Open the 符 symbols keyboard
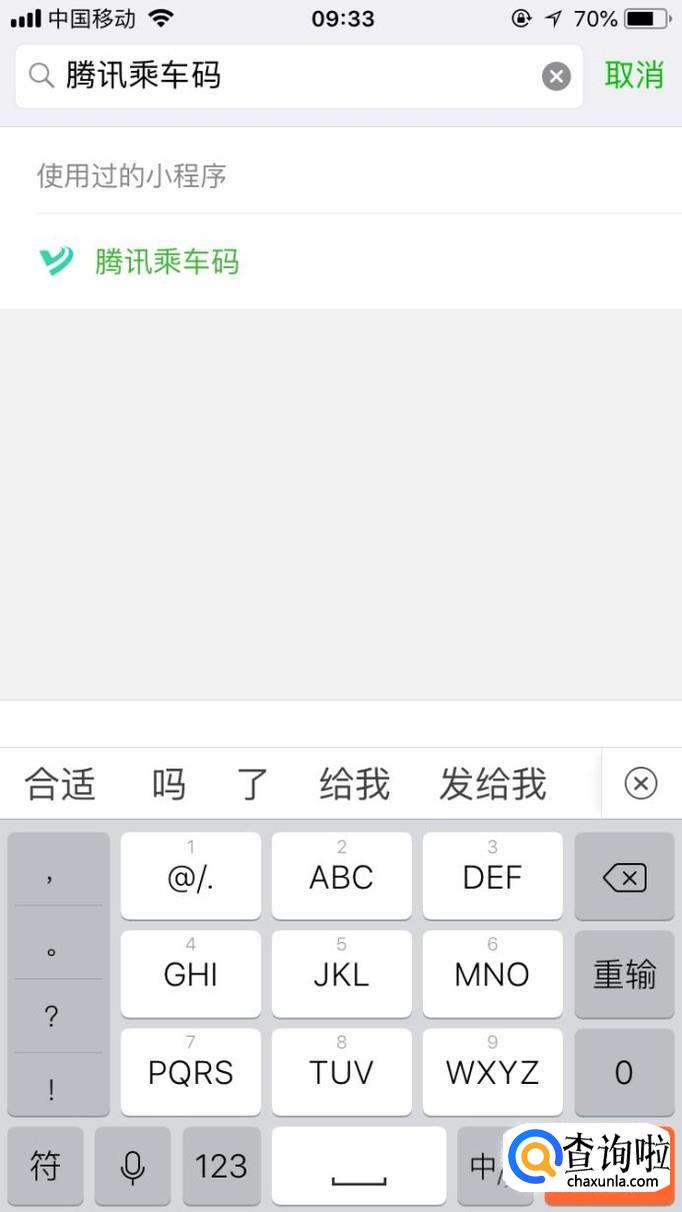The height and width of the screenshot is (1212, 682). tap(45, 1166)
